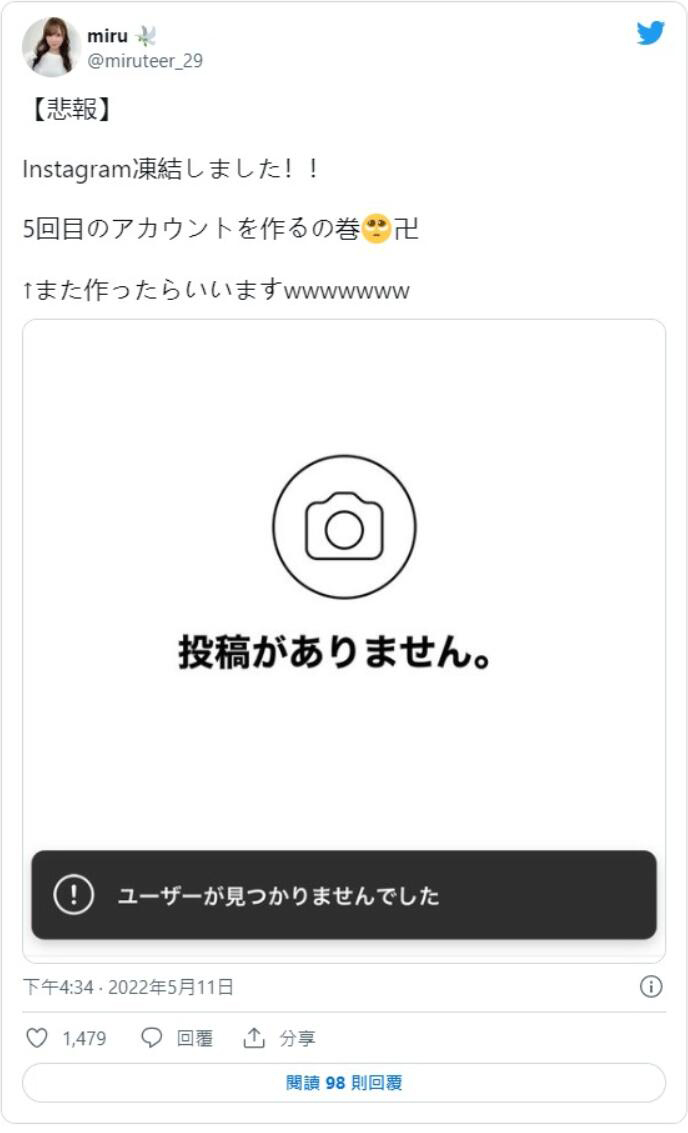This screenshot has width=688, height=1133.
Task: Like the tweet with 1,479 likes
Action: (x=38, y=1038)
